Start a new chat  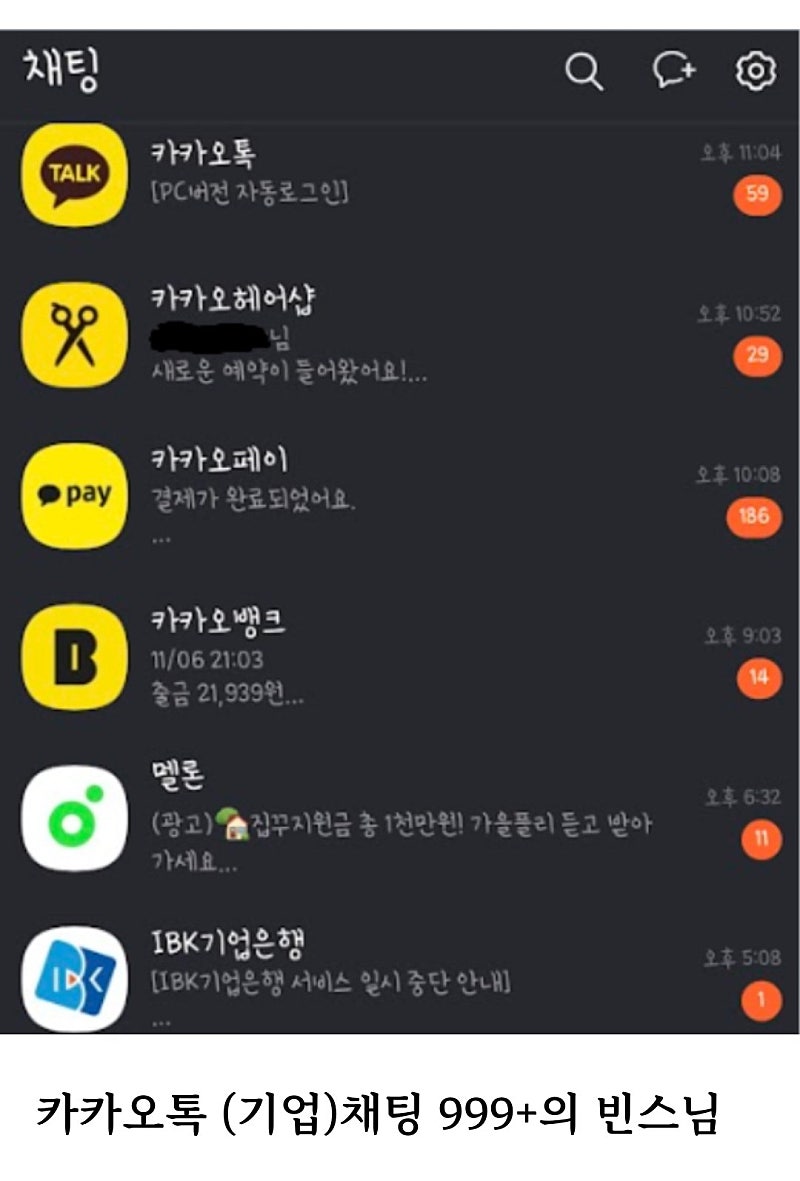(x=674, y=70)
